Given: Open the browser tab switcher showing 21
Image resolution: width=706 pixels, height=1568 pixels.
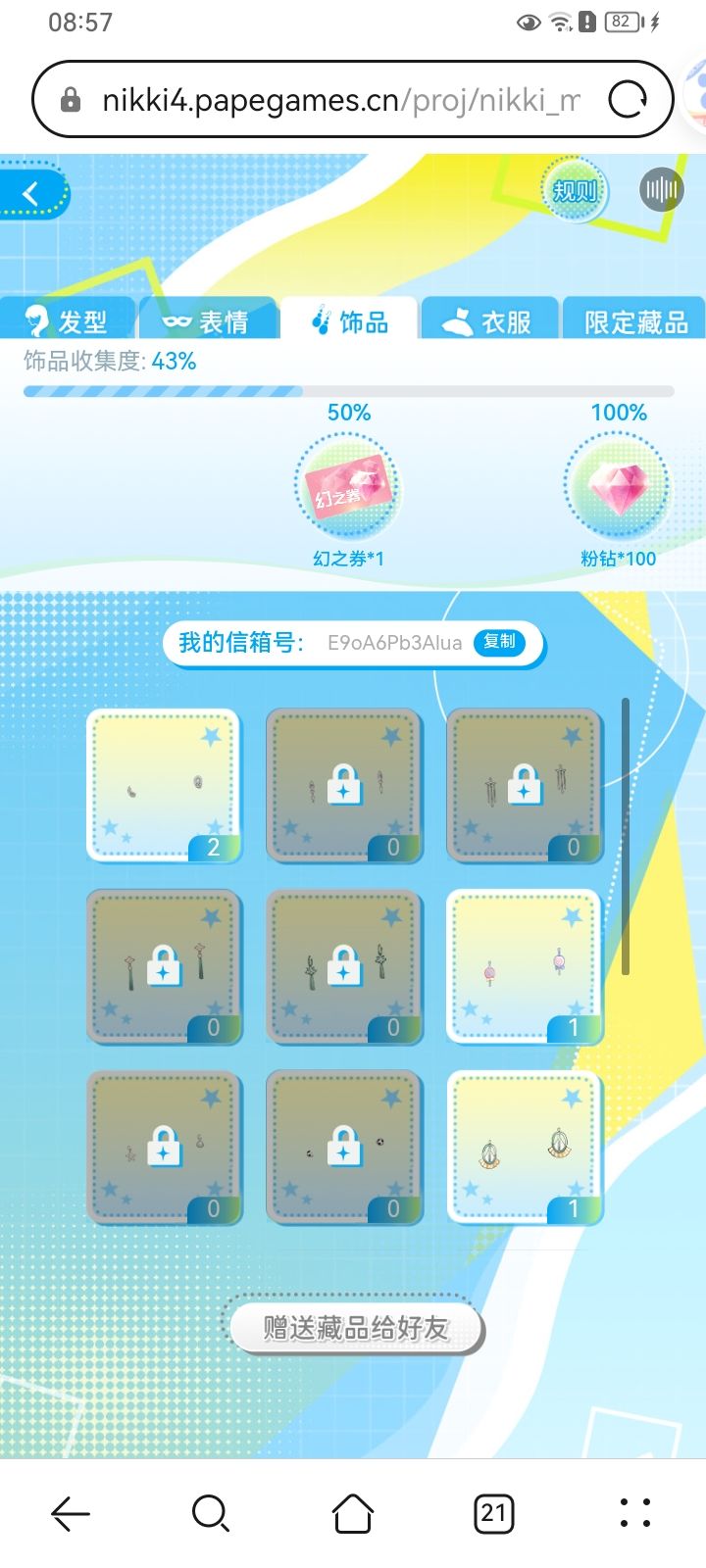Looking at the screenshot, I should pos(493,1513).
